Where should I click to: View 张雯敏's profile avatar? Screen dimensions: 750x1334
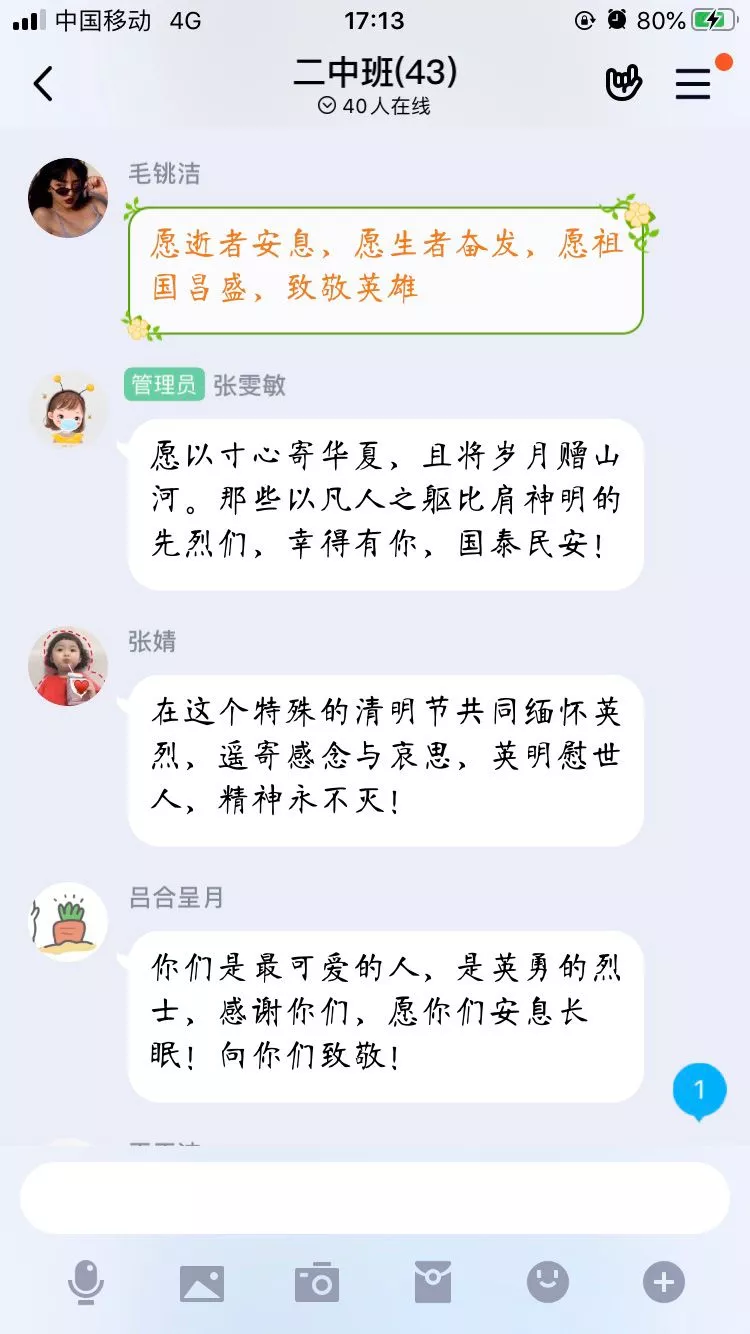(68, 410)
